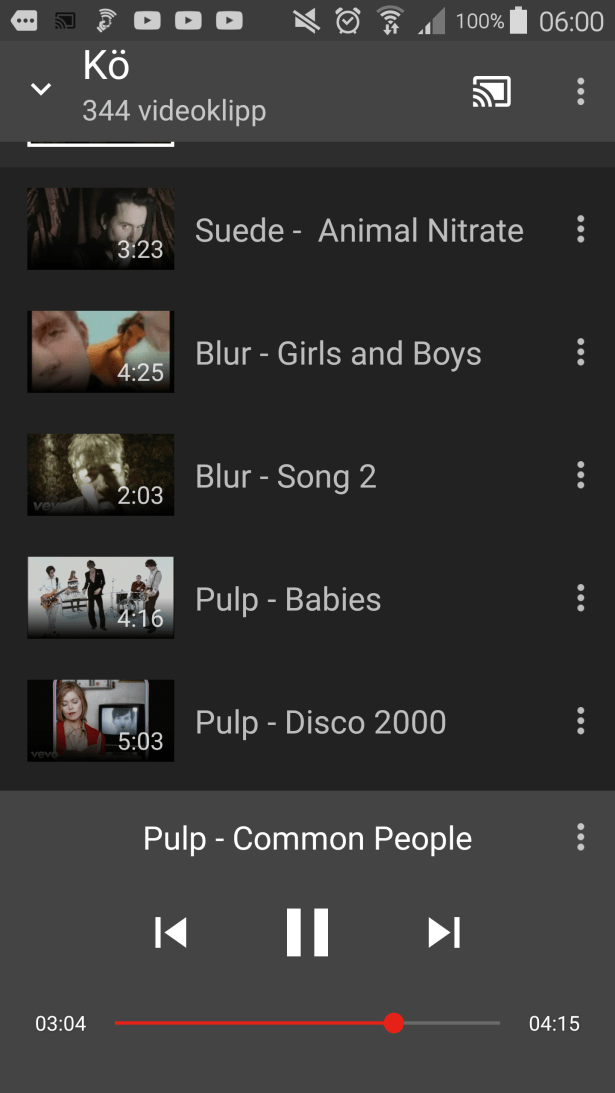Open options for Blur - Song 2

click(x=580, y=475)
